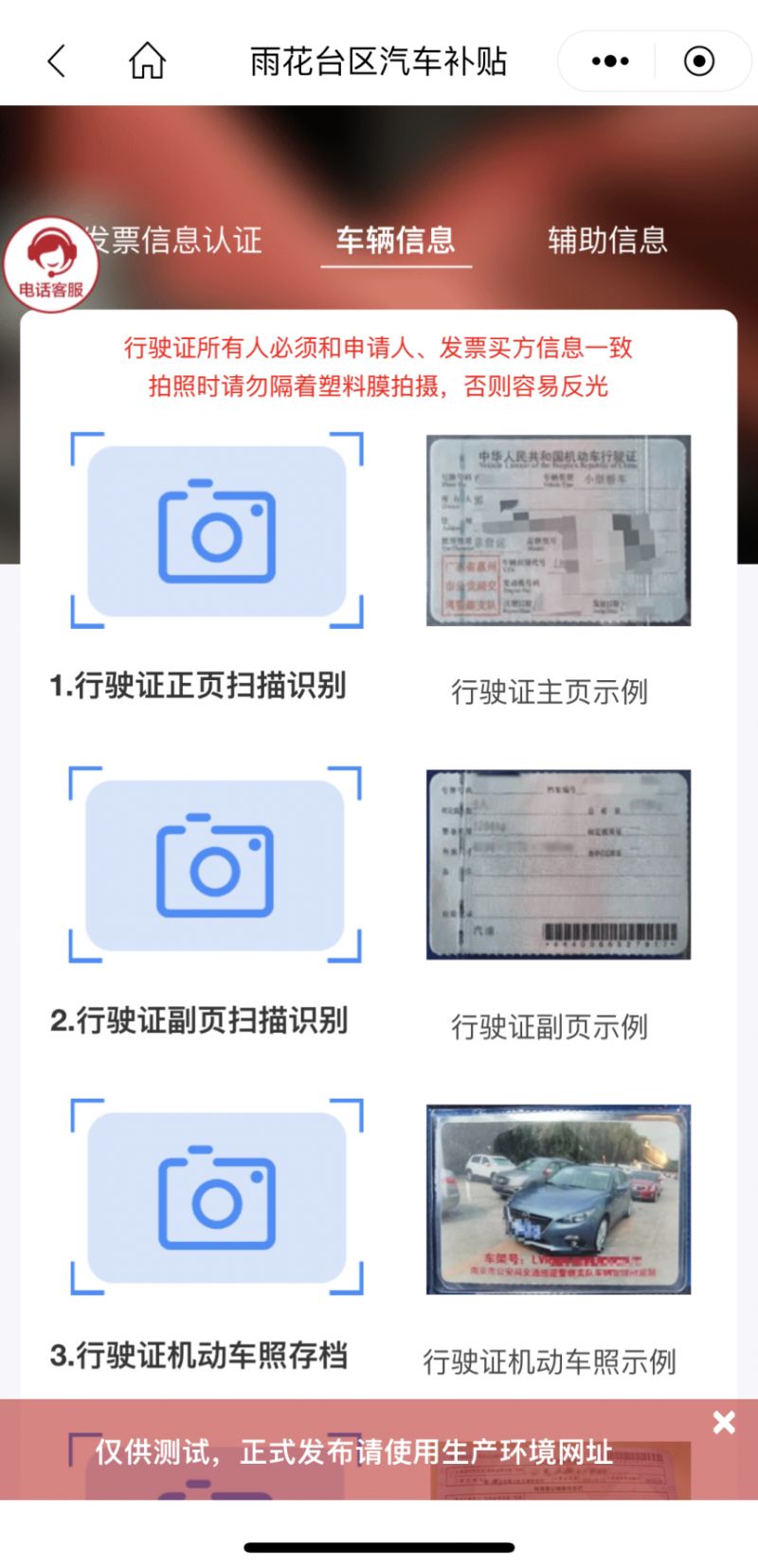Dismiss the 仅供测试 banner
The width and height of the screenshot is (758, 1568).
[724, 1422]
